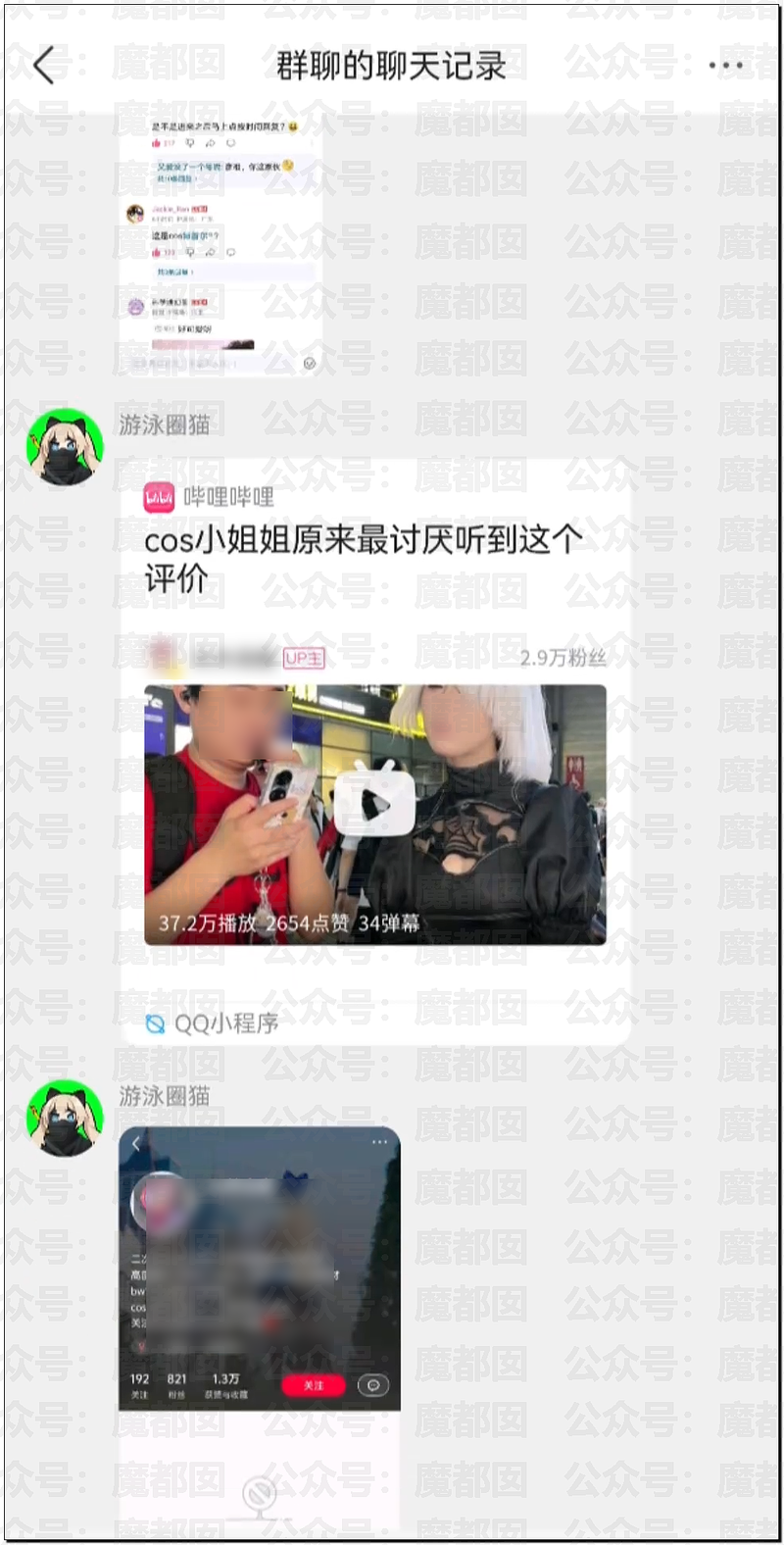
Task: Tap 游泳圈猫's avatar beside the Bilibili card
Action: coord(65,447)
